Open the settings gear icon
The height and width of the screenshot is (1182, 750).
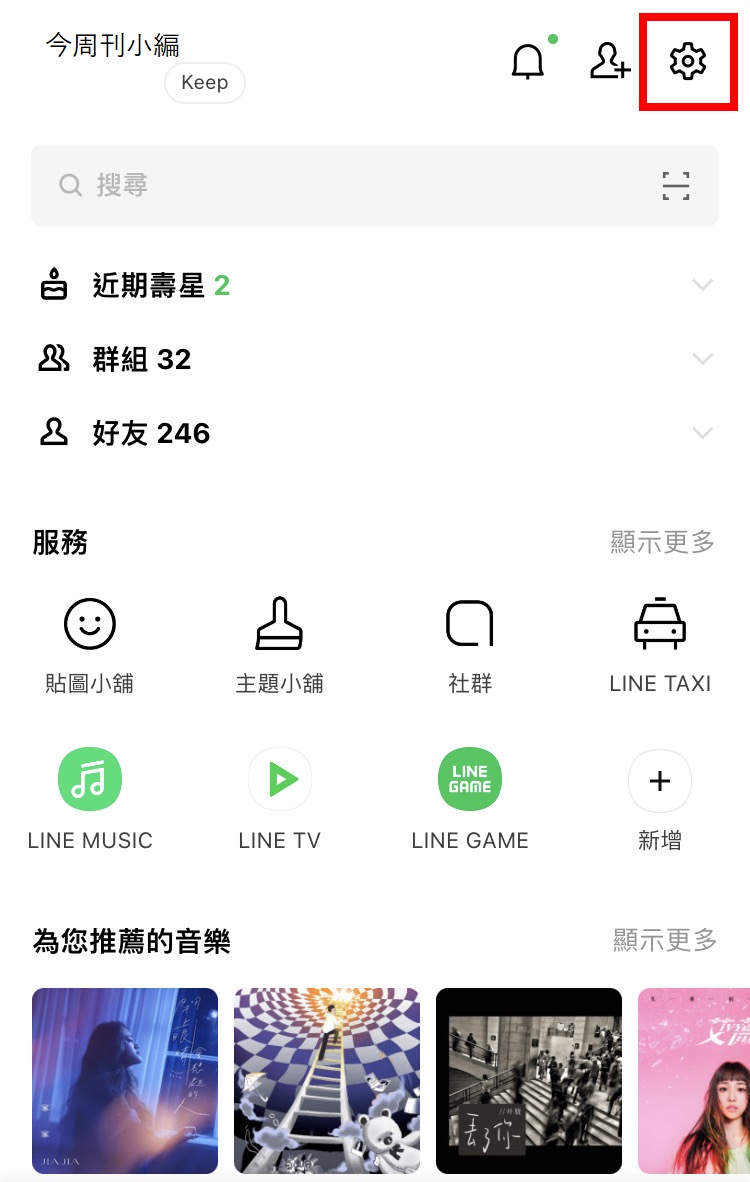pyautogui.click(x=687, y=62)
